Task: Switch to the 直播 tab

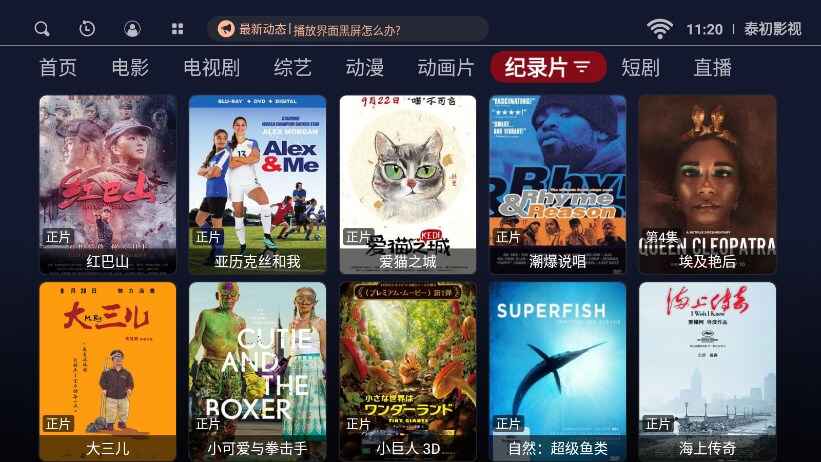Action: (713, 68)
